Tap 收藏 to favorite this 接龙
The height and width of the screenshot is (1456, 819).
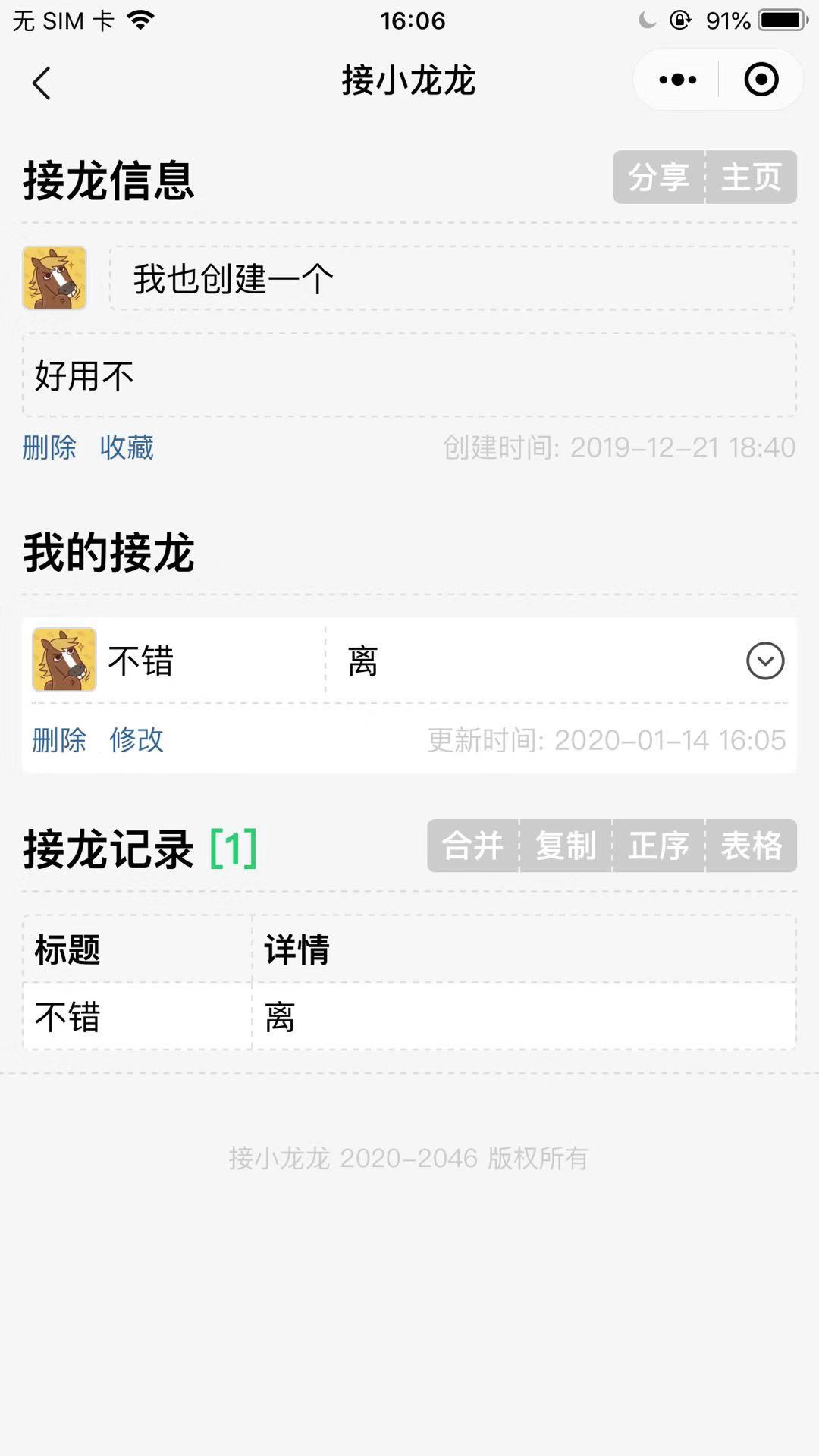pos(127,447)
